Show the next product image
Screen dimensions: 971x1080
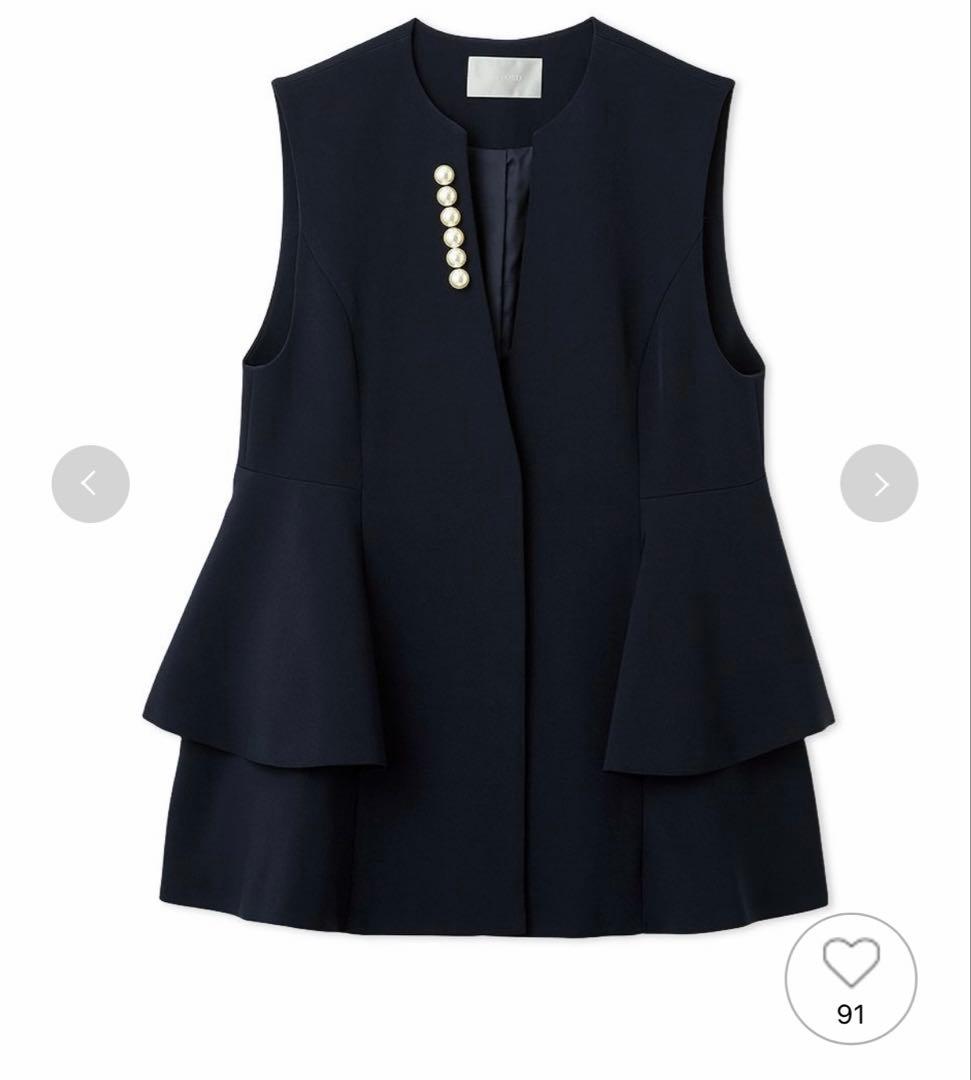[x=879, y=484]
